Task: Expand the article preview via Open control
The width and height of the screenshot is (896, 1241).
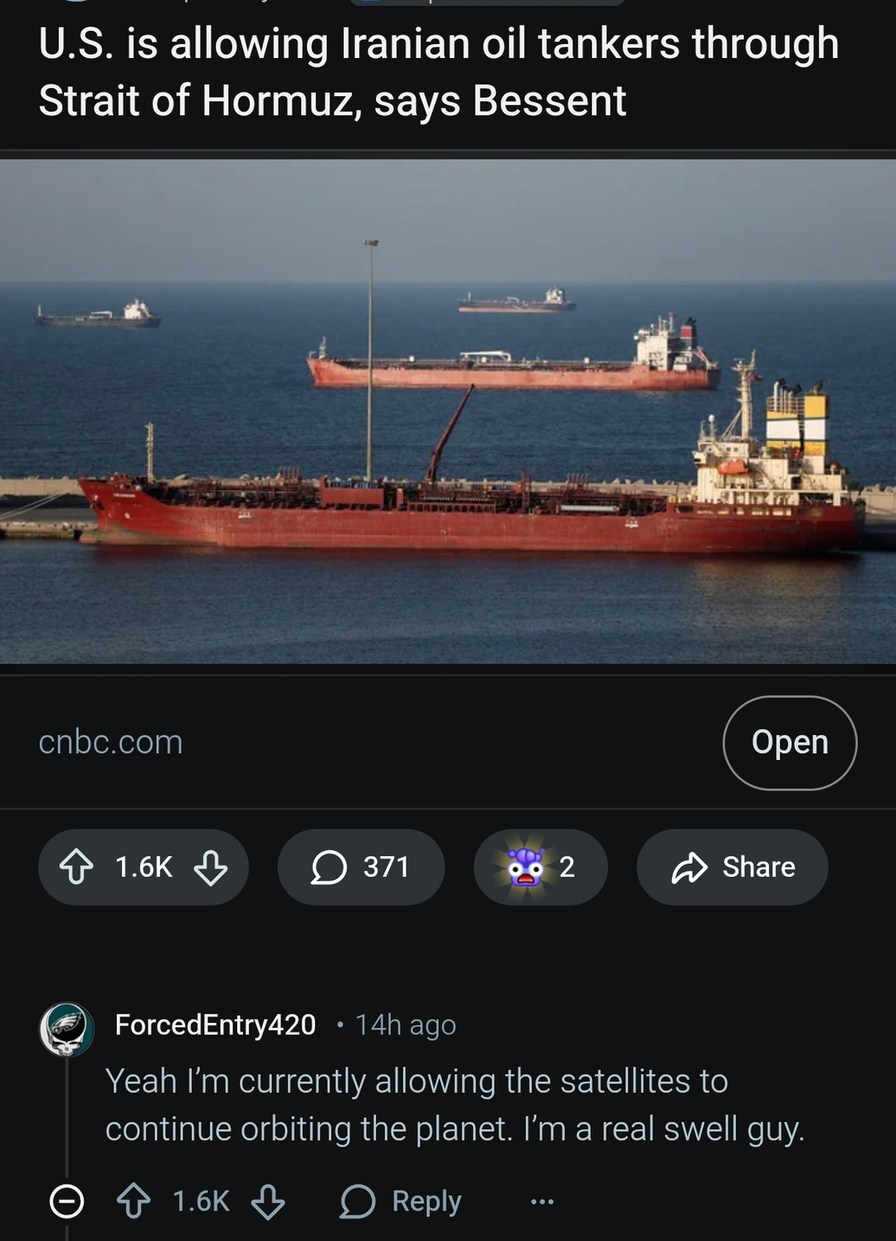Action: tap(789, 741)
